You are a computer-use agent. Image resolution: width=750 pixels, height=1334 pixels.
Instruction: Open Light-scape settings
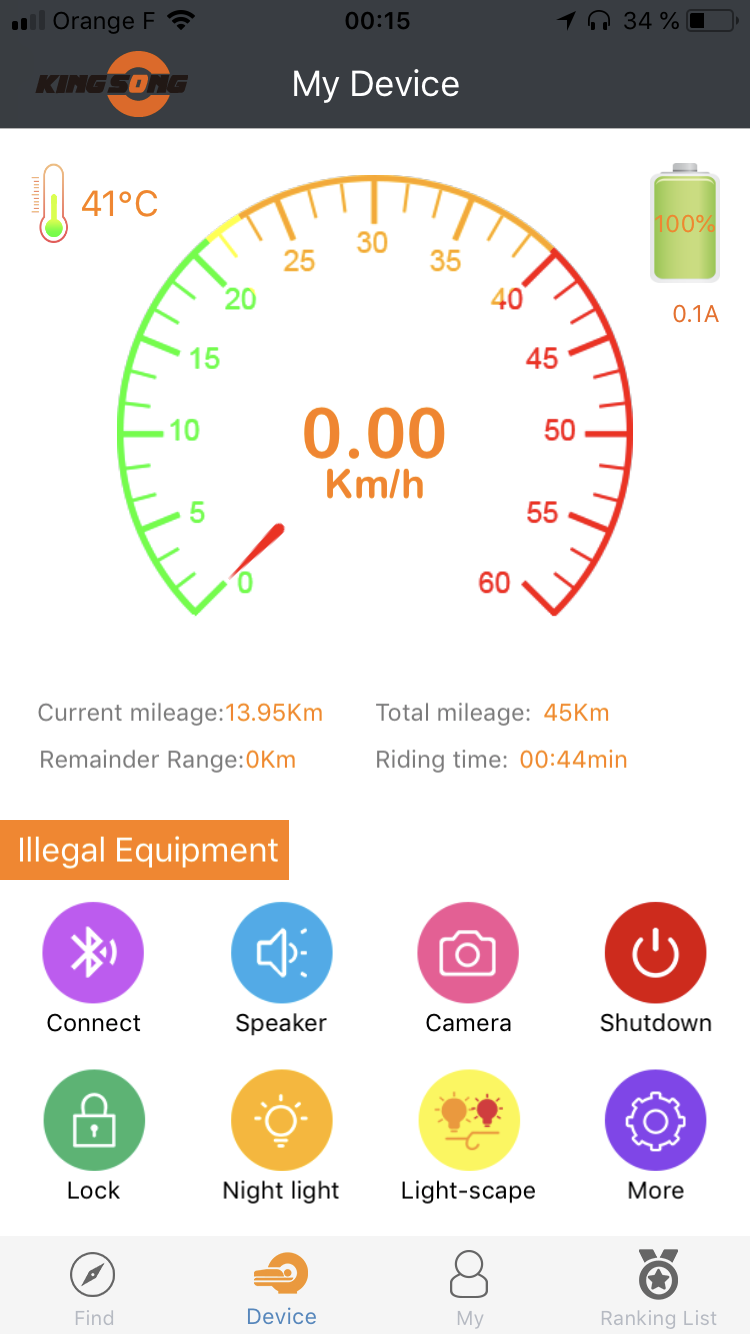(468, 1120)
